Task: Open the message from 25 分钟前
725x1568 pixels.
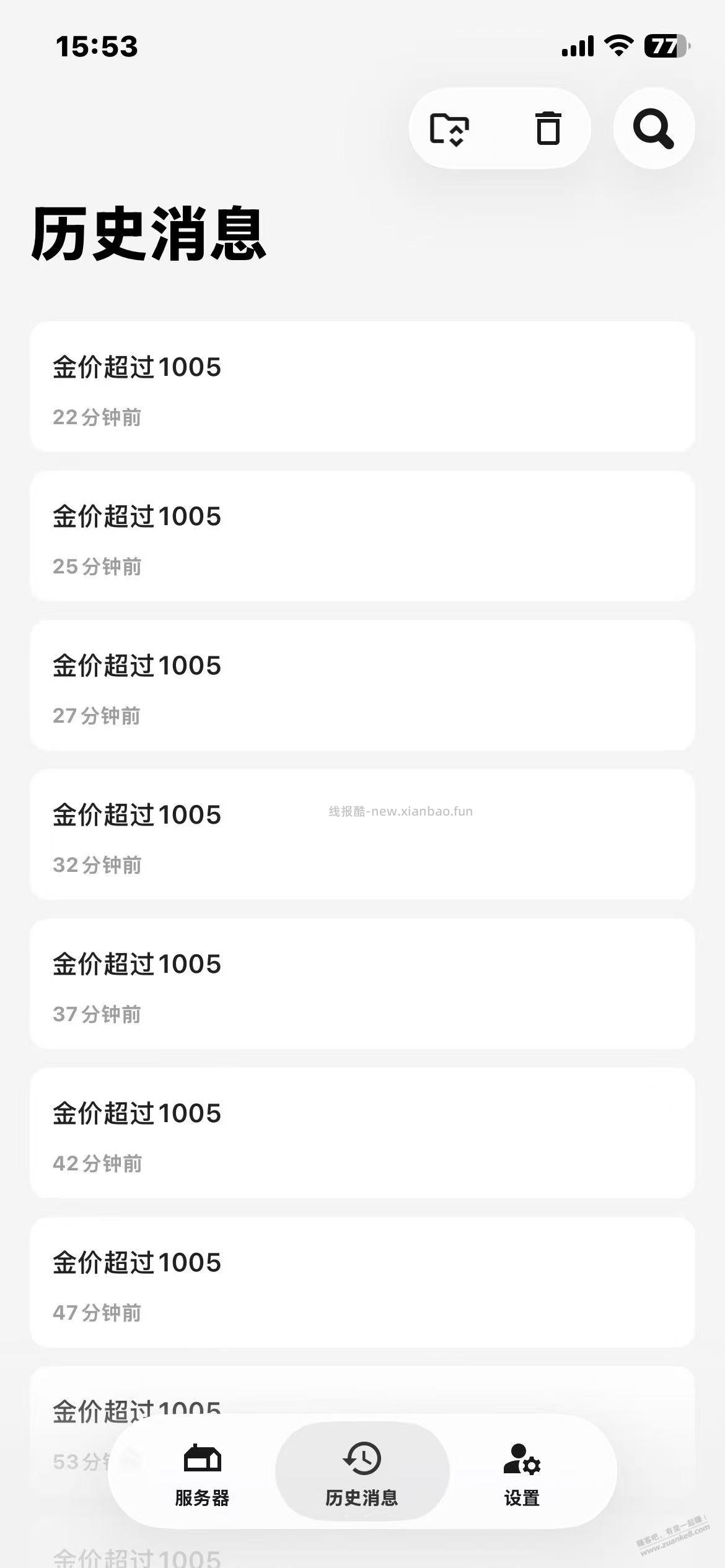Action: [x=362, y=536]
